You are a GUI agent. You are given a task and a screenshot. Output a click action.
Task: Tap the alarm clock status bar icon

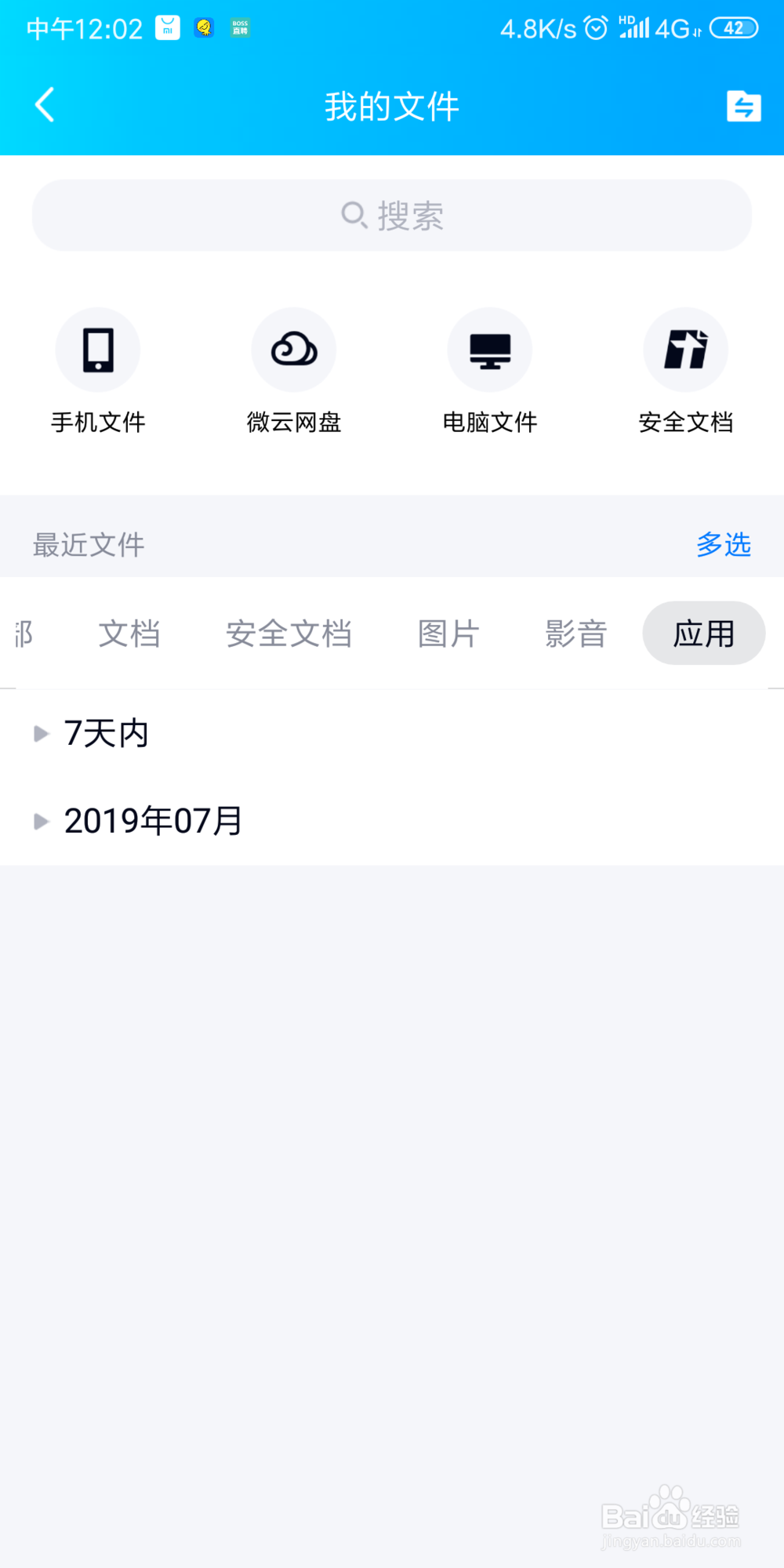594,28
